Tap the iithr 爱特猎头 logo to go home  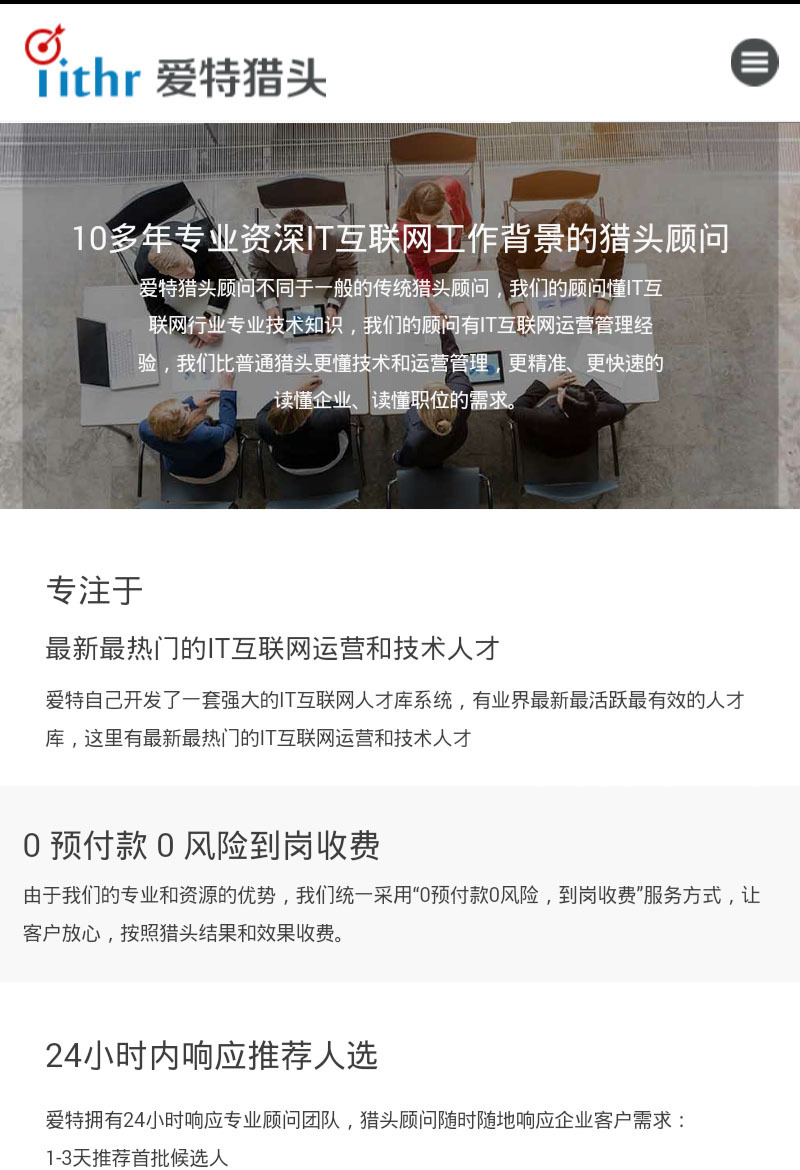(176, 64)
